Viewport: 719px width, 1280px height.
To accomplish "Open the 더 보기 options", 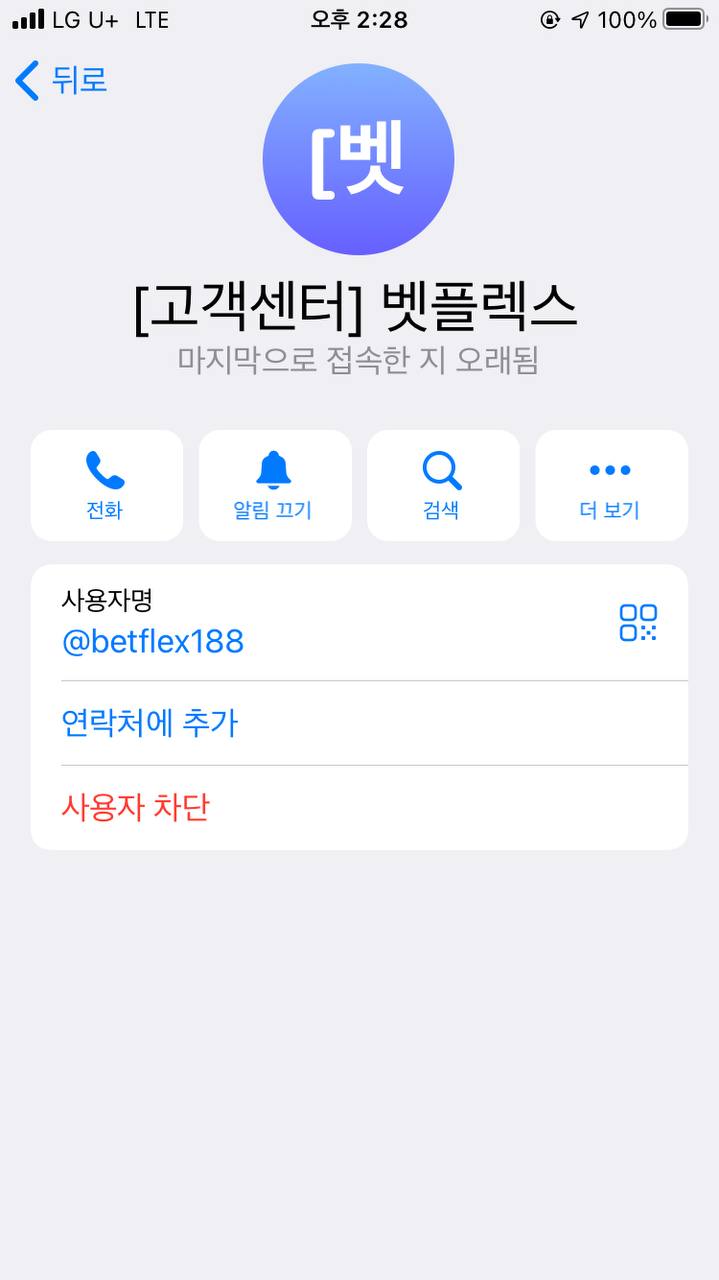I will click(x=610, y=485).
